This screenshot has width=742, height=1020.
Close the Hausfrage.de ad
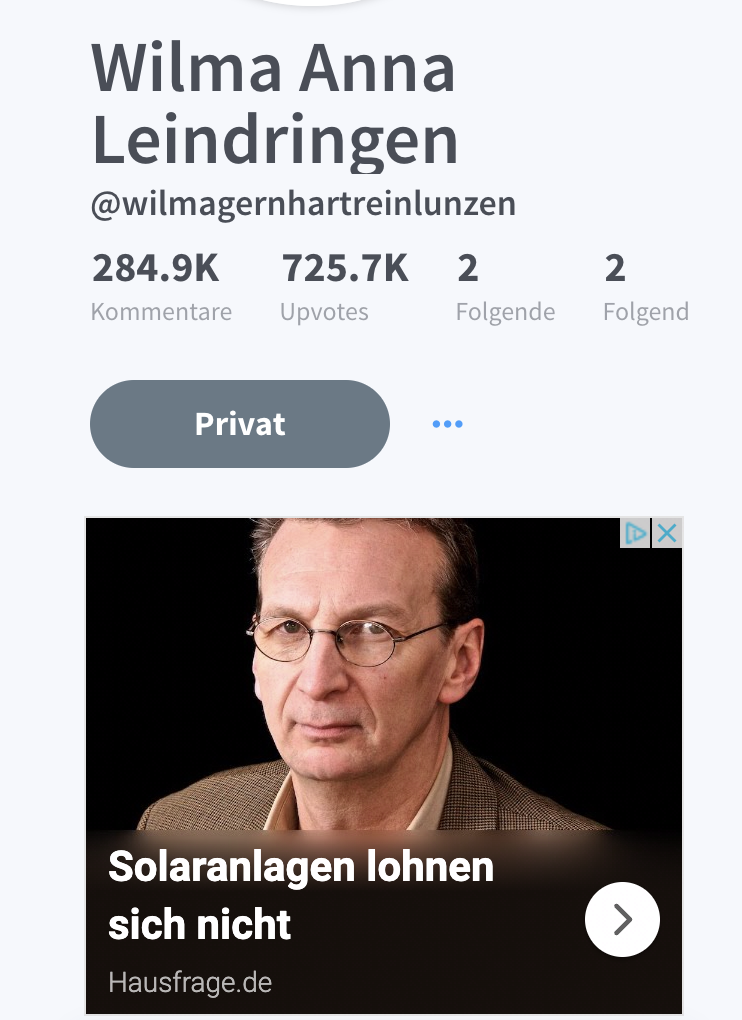(667, 533)
